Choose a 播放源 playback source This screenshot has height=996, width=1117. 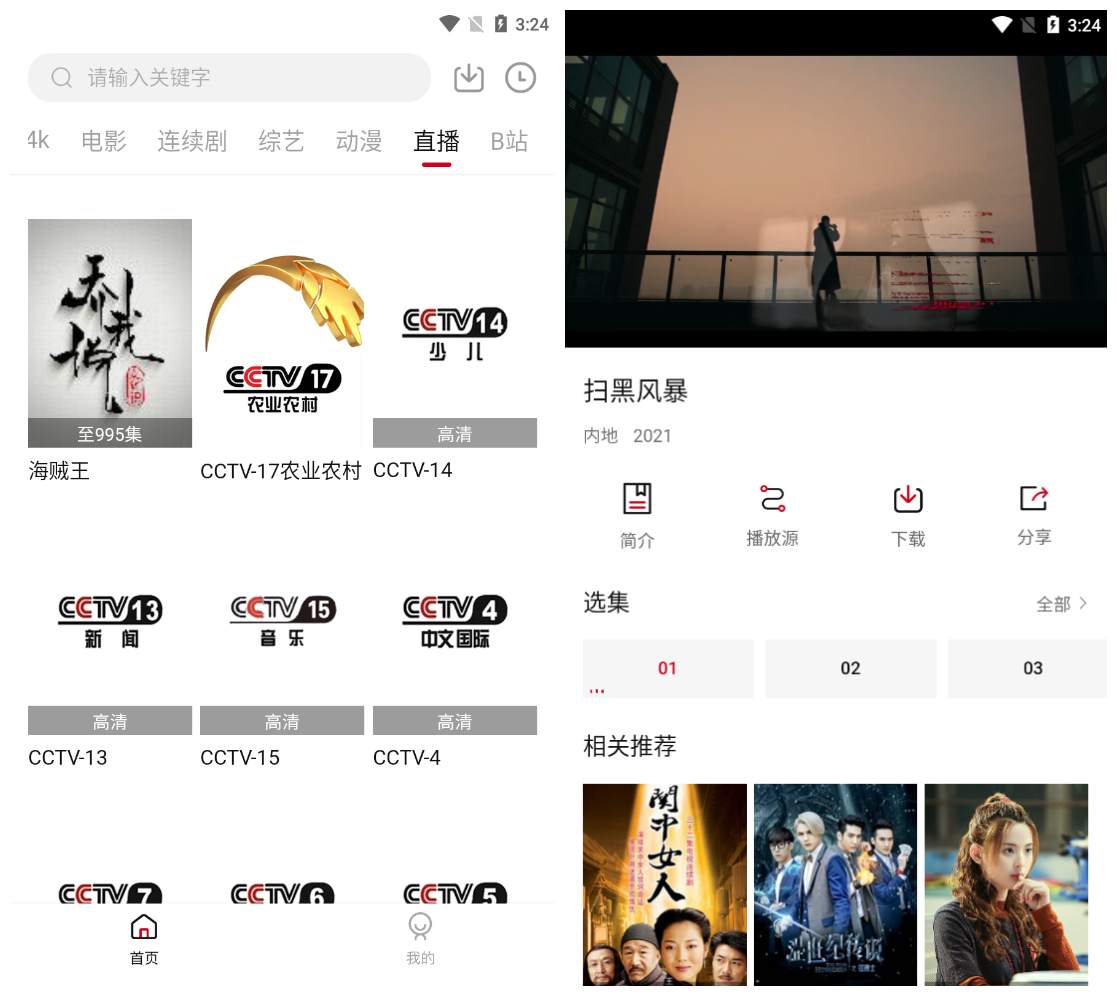[772, 514]
